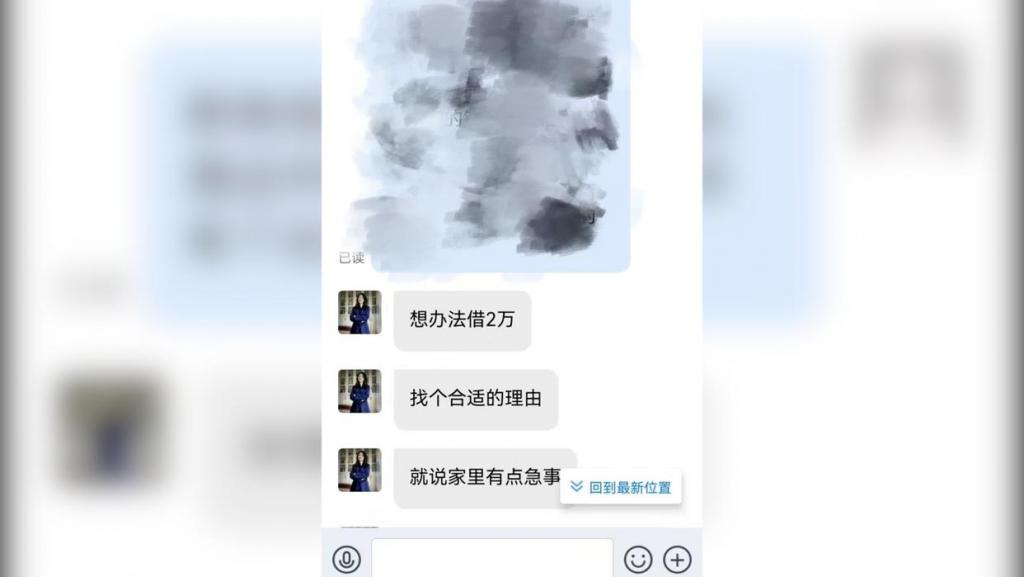
Task: Open sender avatar beside 想办法借2万
Action: 359,312
